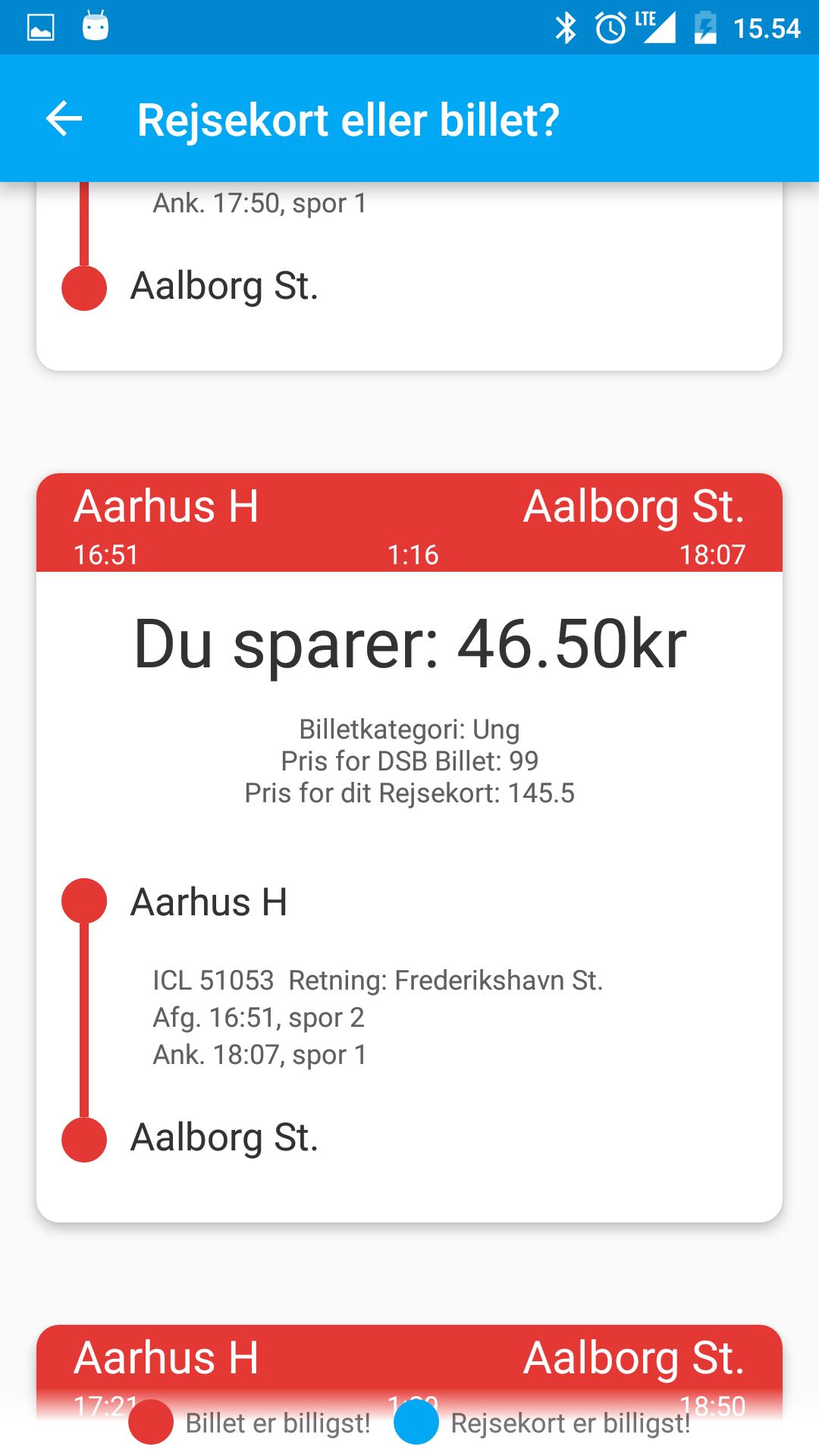
Task: Select the 16:51 Aarhus H journey card
Action: coord(409,834)
